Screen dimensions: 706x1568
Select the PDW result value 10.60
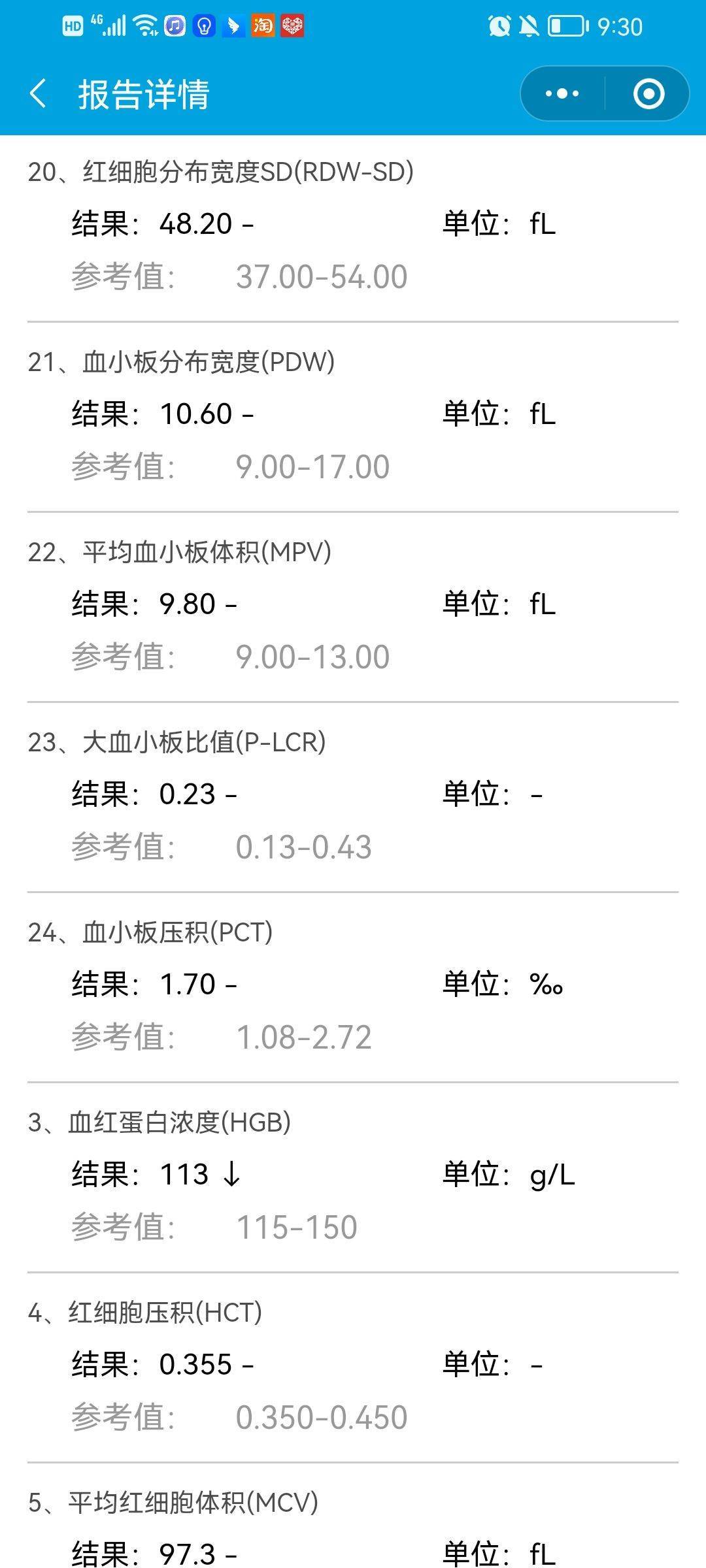[x=193, y=414]
